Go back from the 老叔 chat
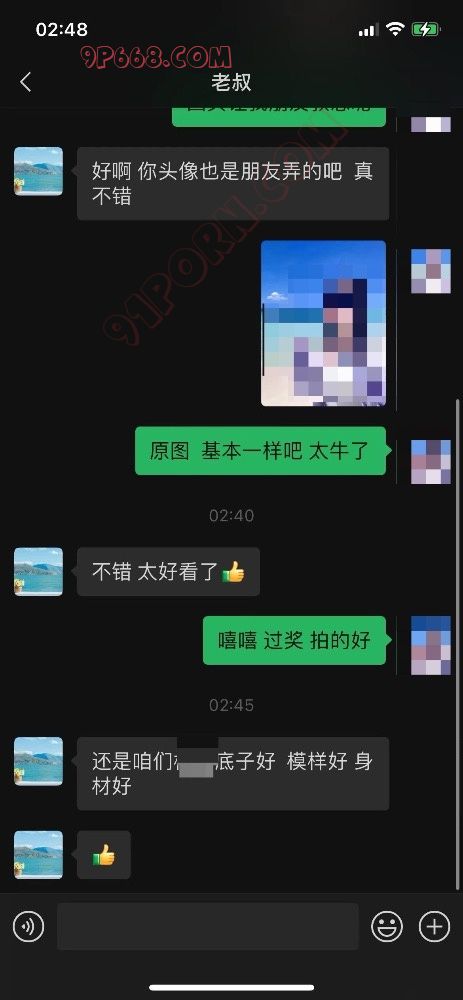This screenshot has height=1000, width=463. pyautogui.click(x=26, y=82)
